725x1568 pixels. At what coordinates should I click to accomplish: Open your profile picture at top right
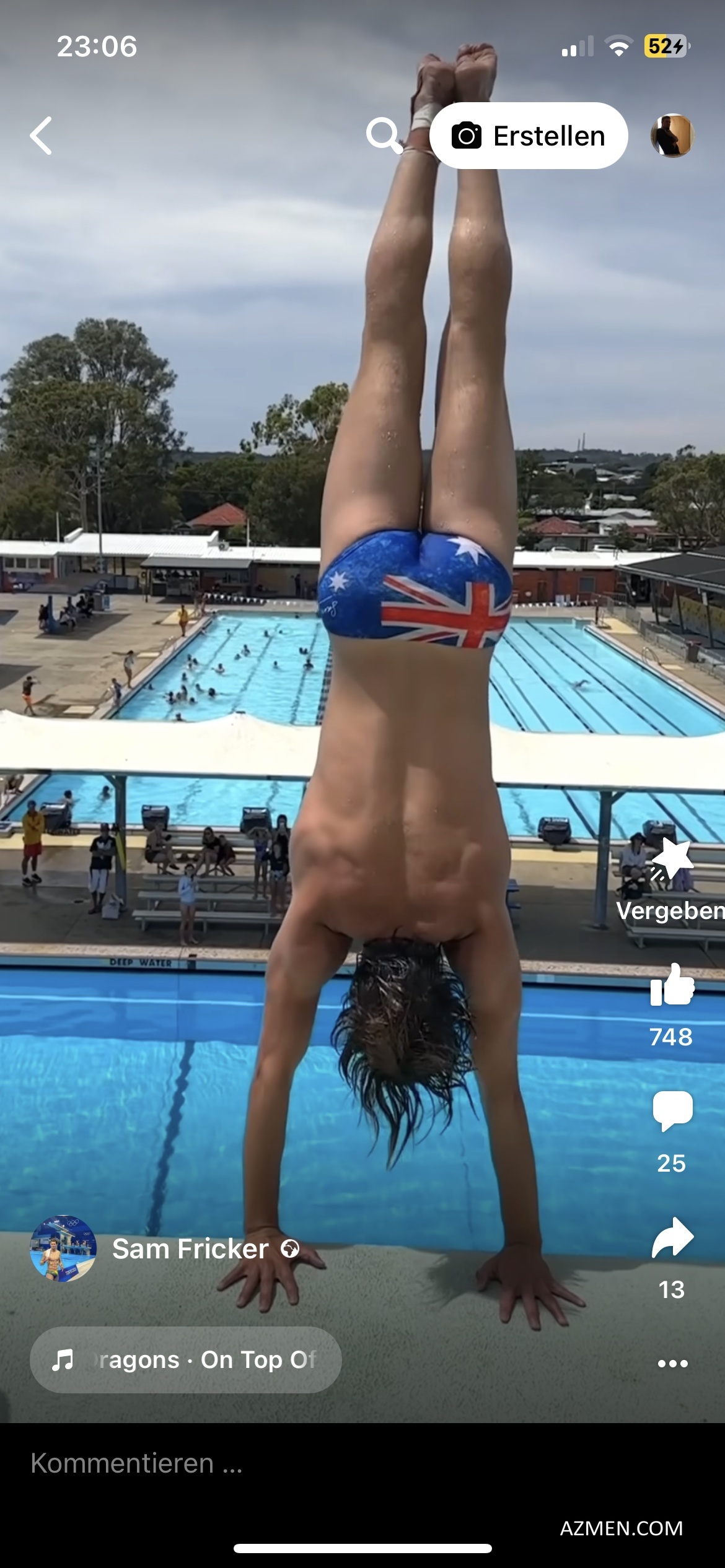click(x=672, y=136)
